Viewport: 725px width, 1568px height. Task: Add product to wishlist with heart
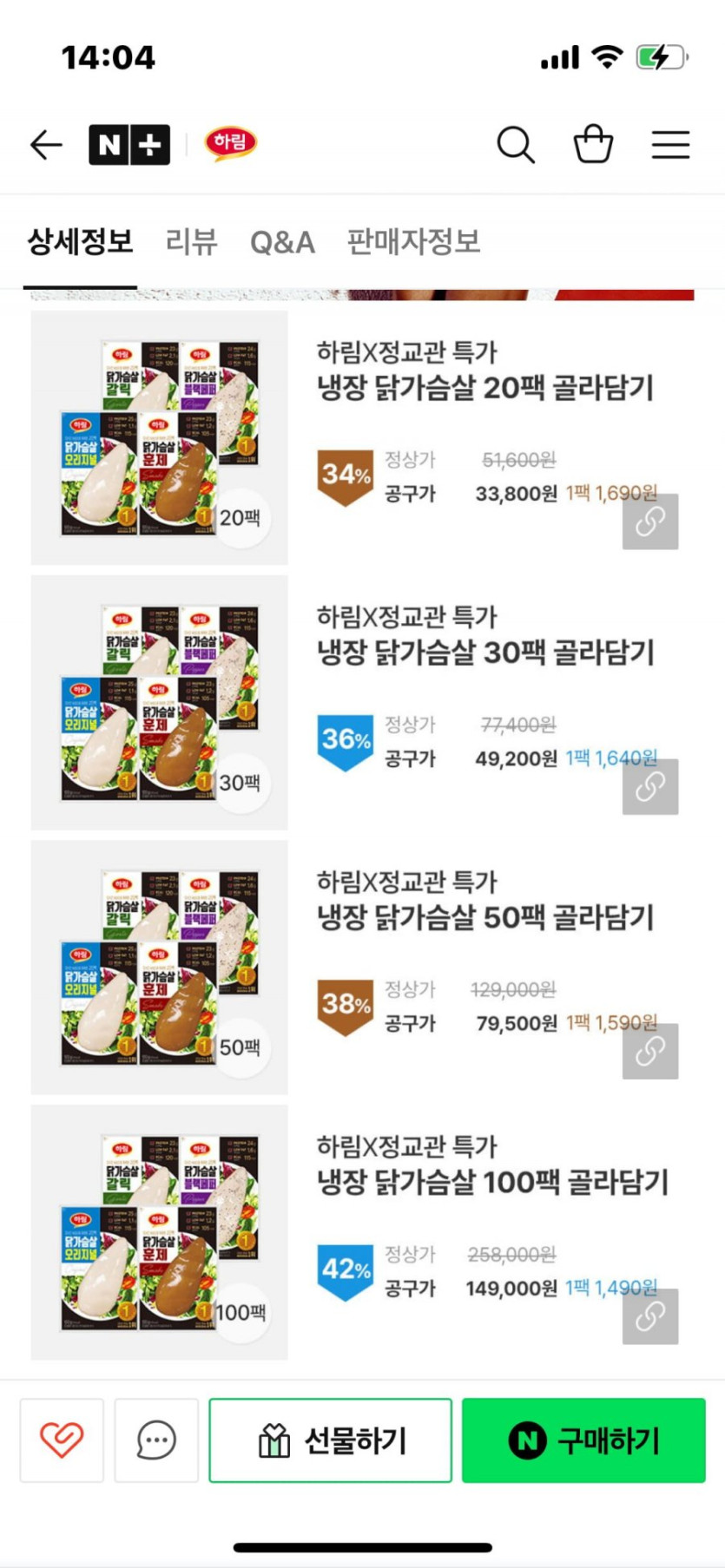[62, 1440]
